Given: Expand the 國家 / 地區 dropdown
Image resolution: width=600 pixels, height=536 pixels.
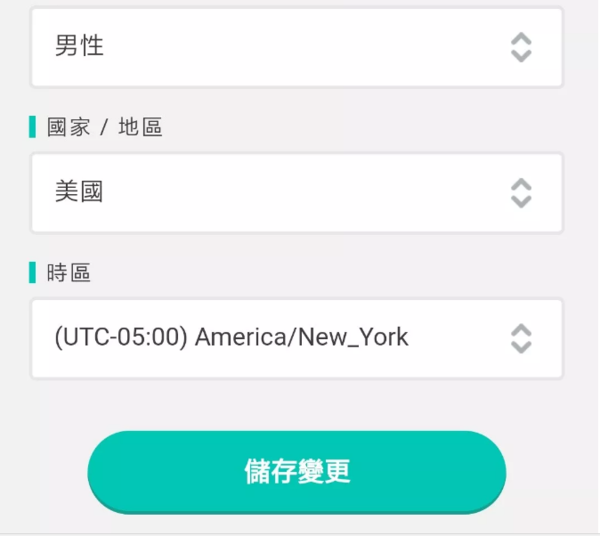Looking at the screenshot, I should click(297, 192).
